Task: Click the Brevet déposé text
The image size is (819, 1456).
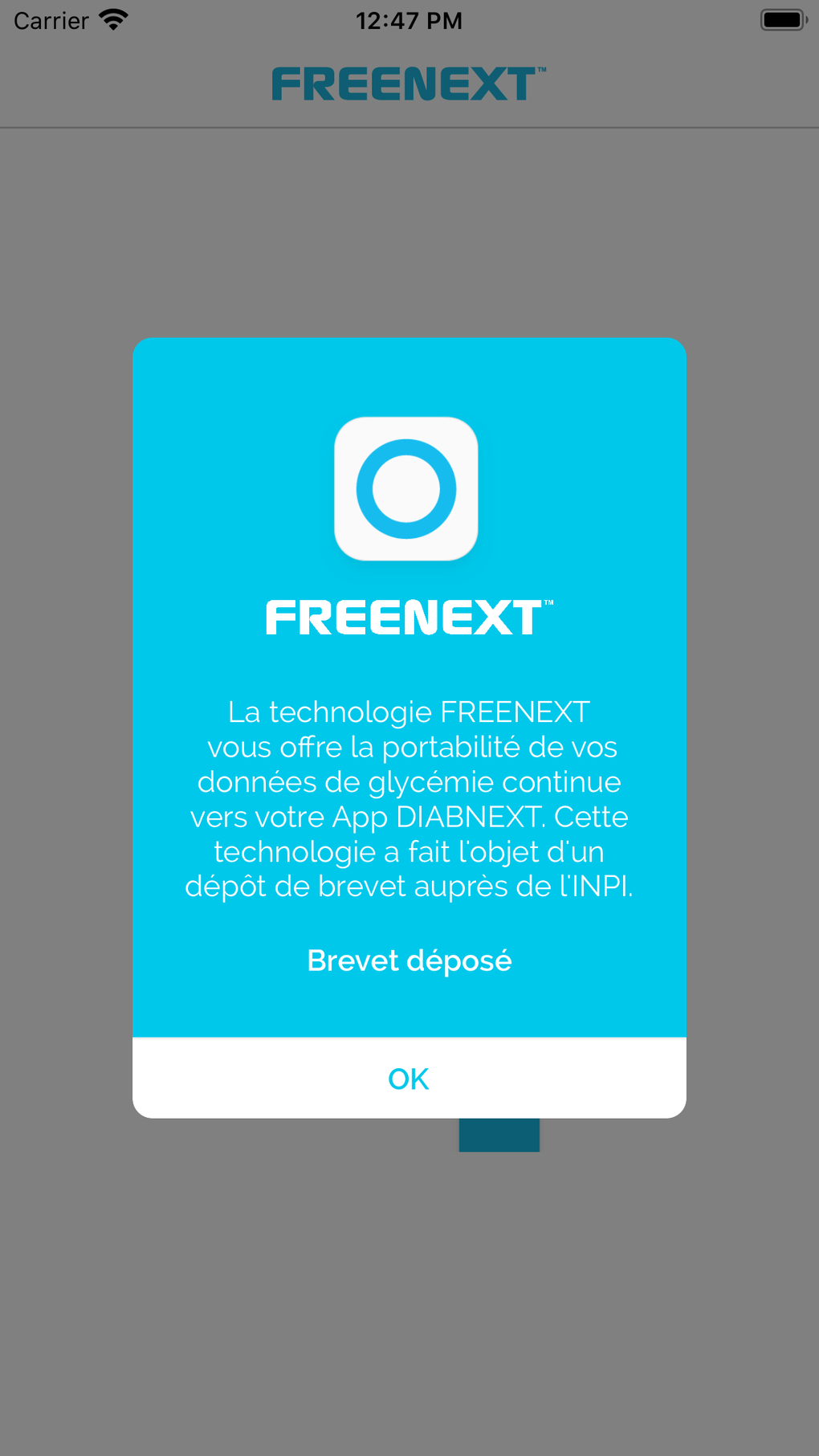Action: pyautogui.click(x=409, y=960)
